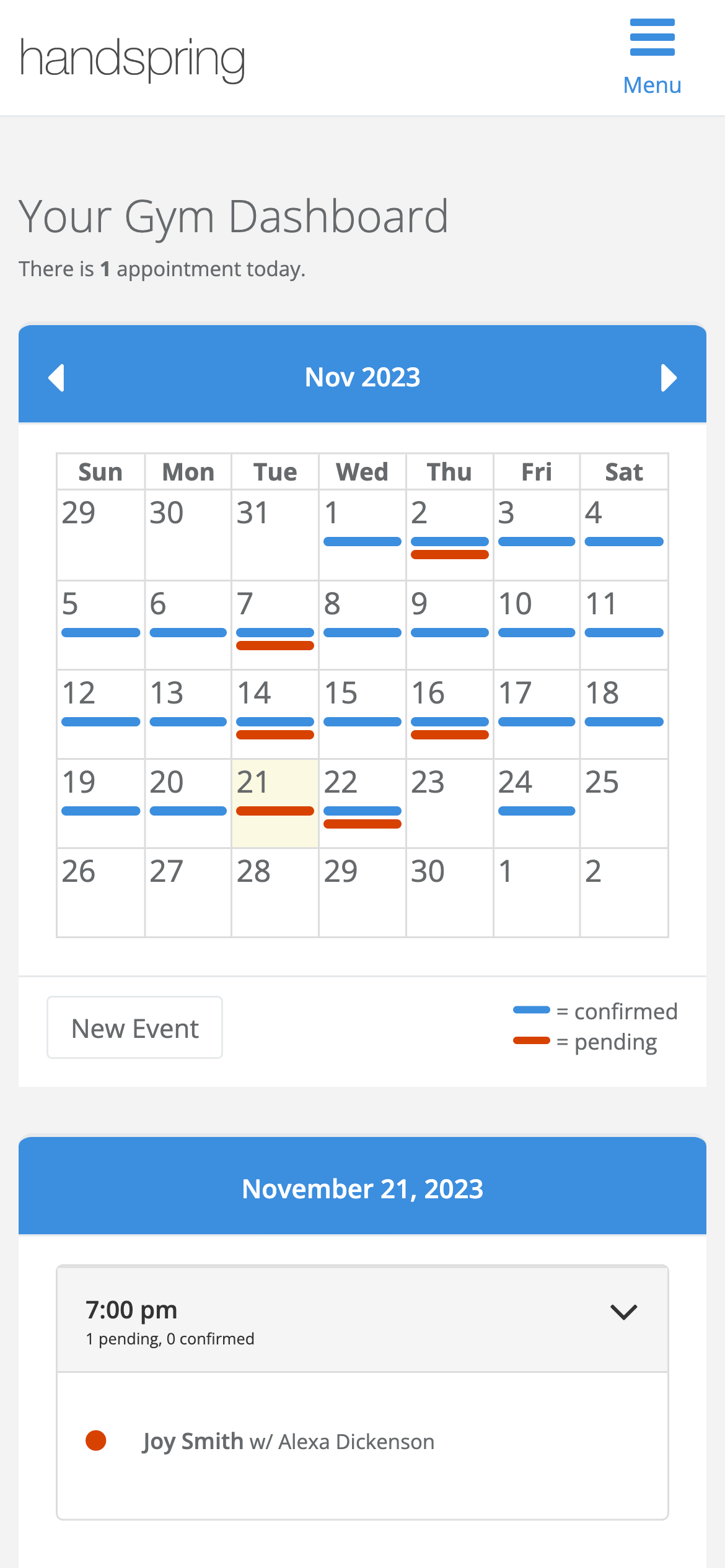Viewport: 725px width, 1568px height.
Task: Open the handspring logo home link
Action: point(133,59)
